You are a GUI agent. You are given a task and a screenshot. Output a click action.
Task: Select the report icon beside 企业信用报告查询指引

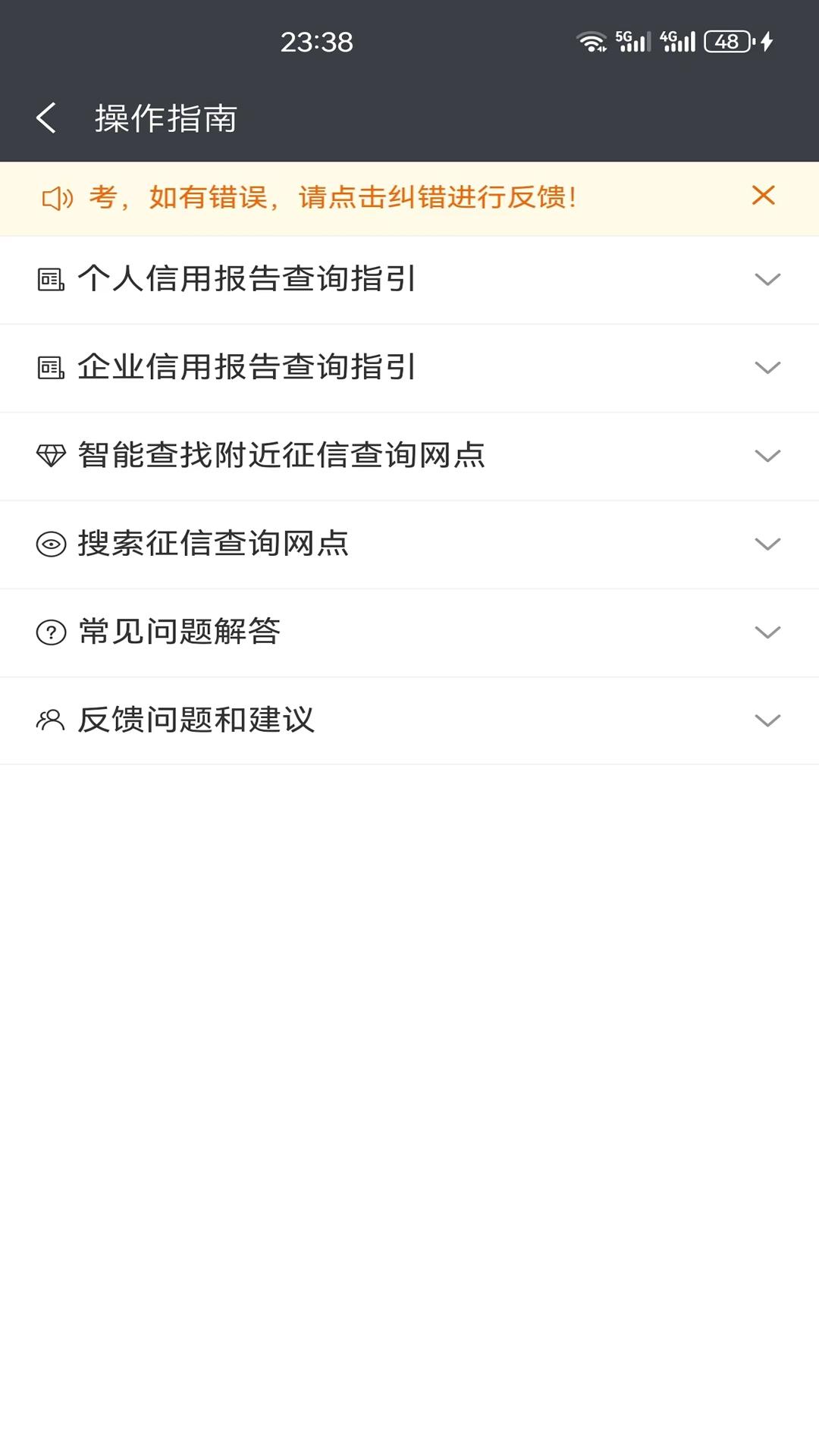[50, 368]
